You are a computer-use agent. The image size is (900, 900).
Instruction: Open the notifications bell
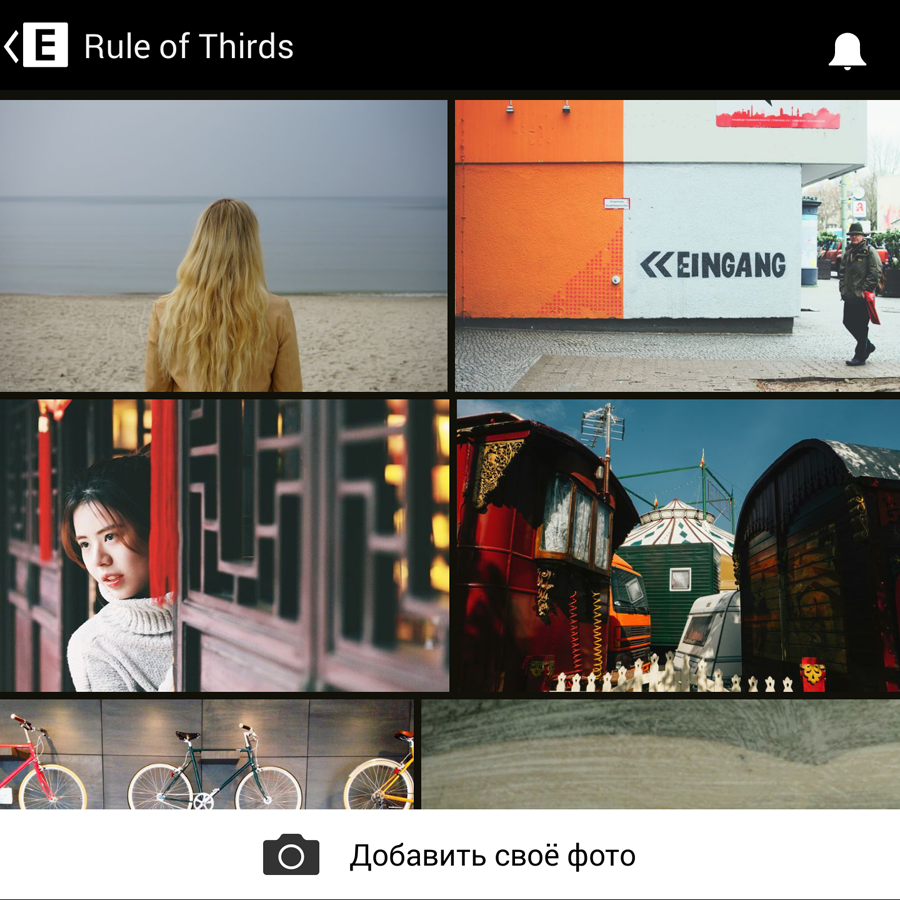click(847, 50)
